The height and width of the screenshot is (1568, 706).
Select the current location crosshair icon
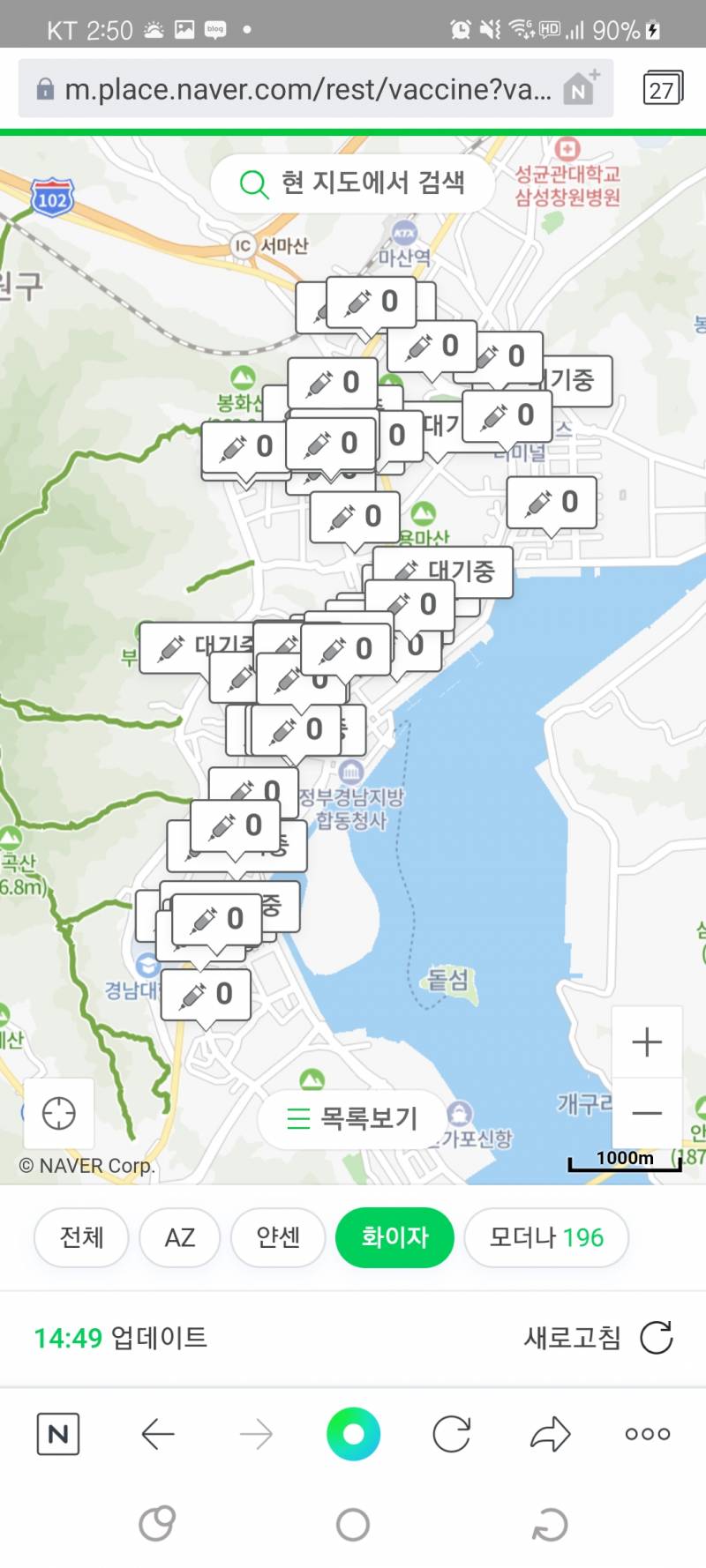click(60, 1113)
